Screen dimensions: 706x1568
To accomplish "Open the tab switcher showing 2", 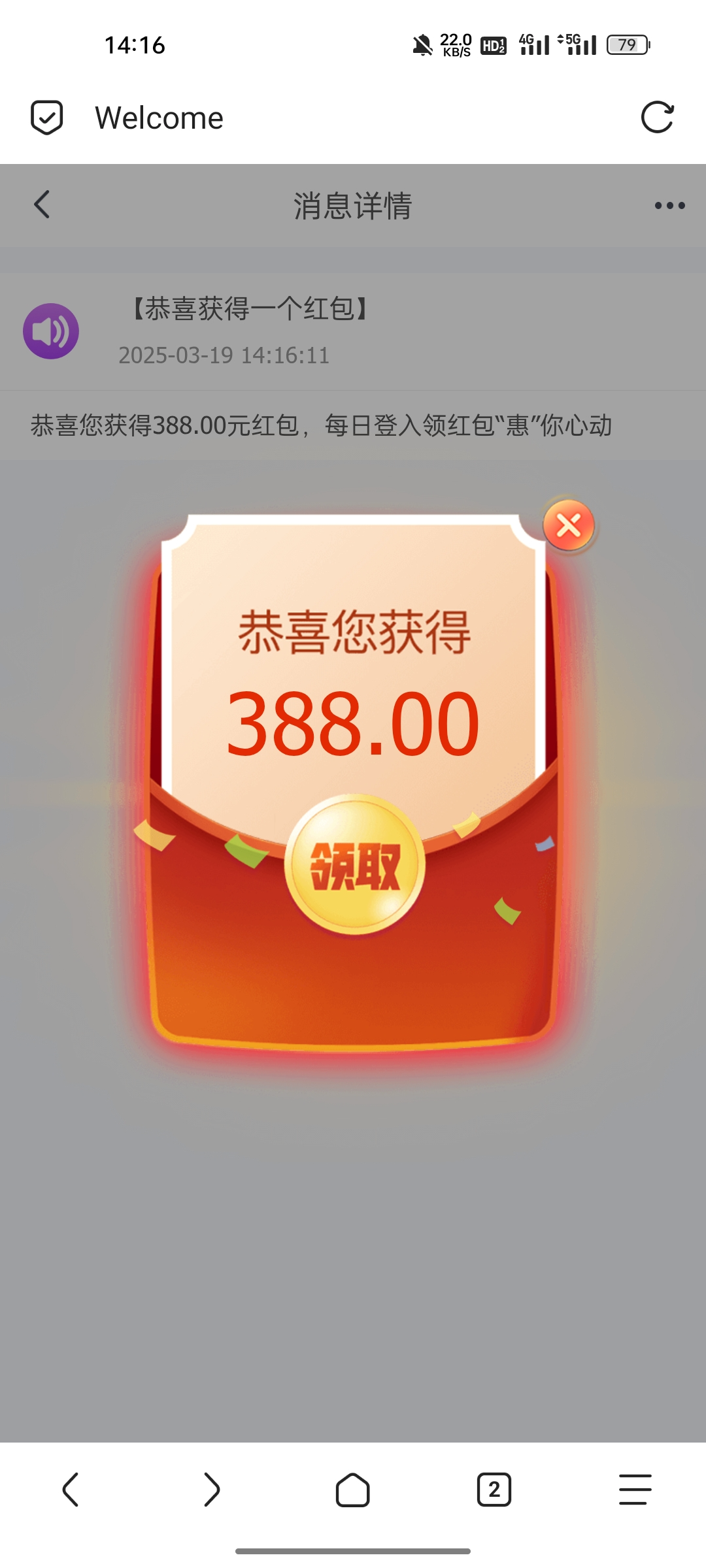I will pos(494,1490).
